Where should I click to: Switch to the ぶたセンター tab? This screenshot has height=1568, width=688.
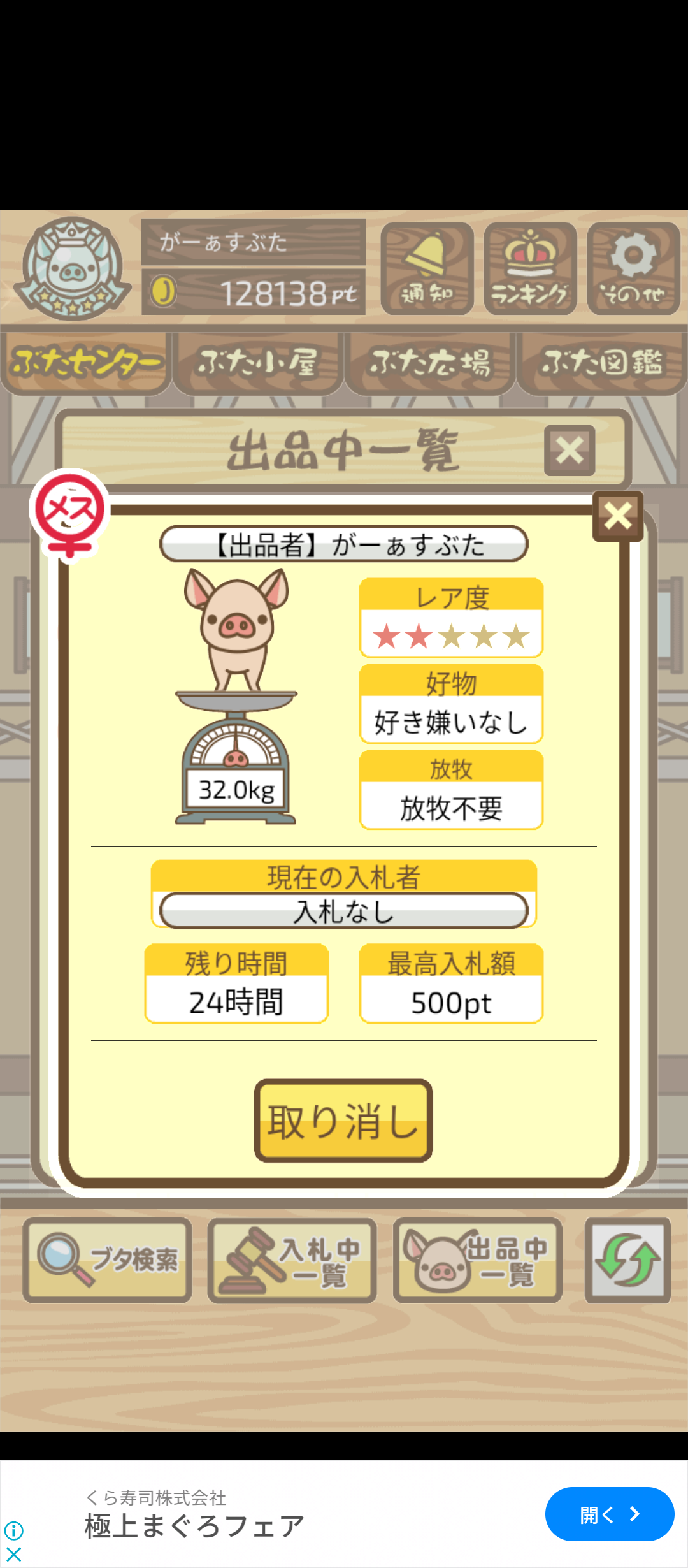point(86,362)
